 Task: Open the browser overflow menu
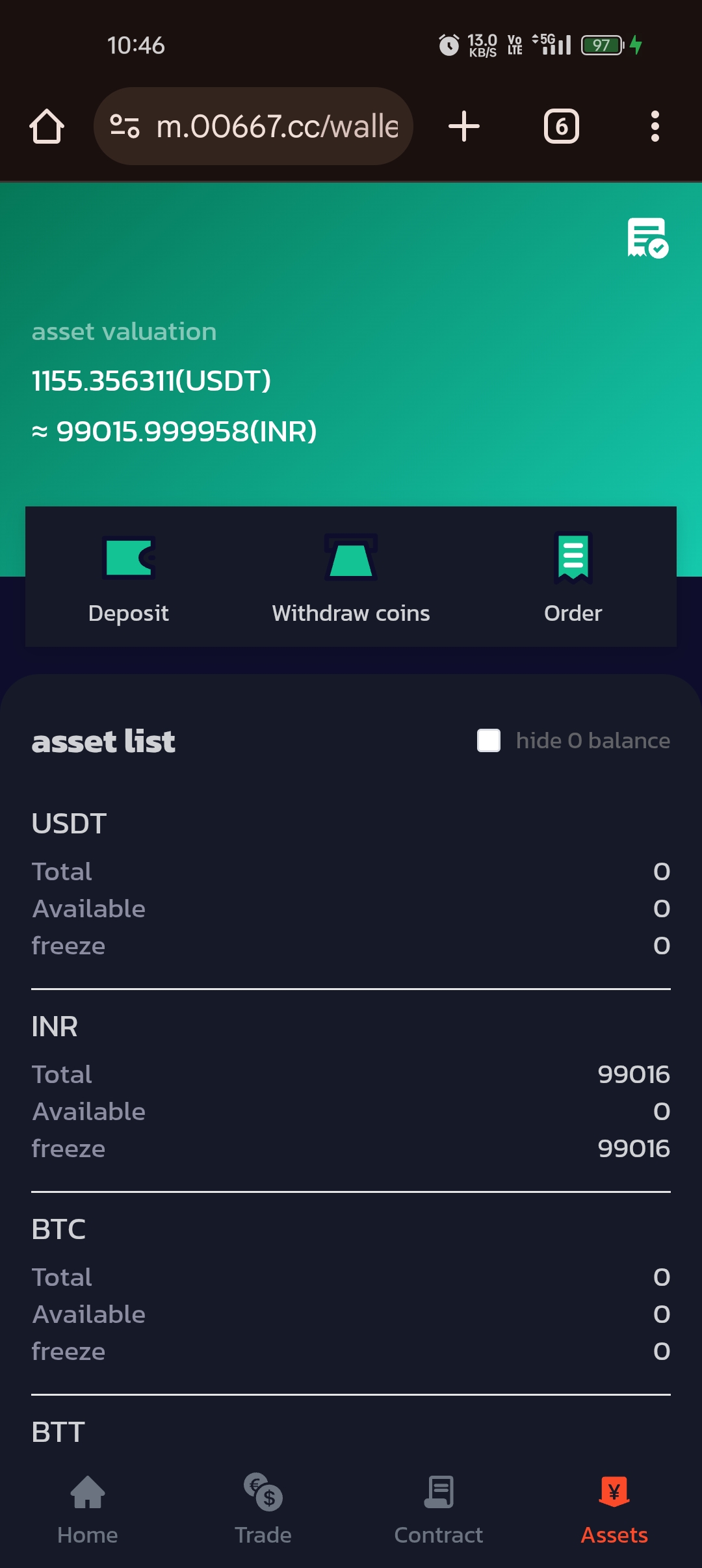click(x=655, y=126)
